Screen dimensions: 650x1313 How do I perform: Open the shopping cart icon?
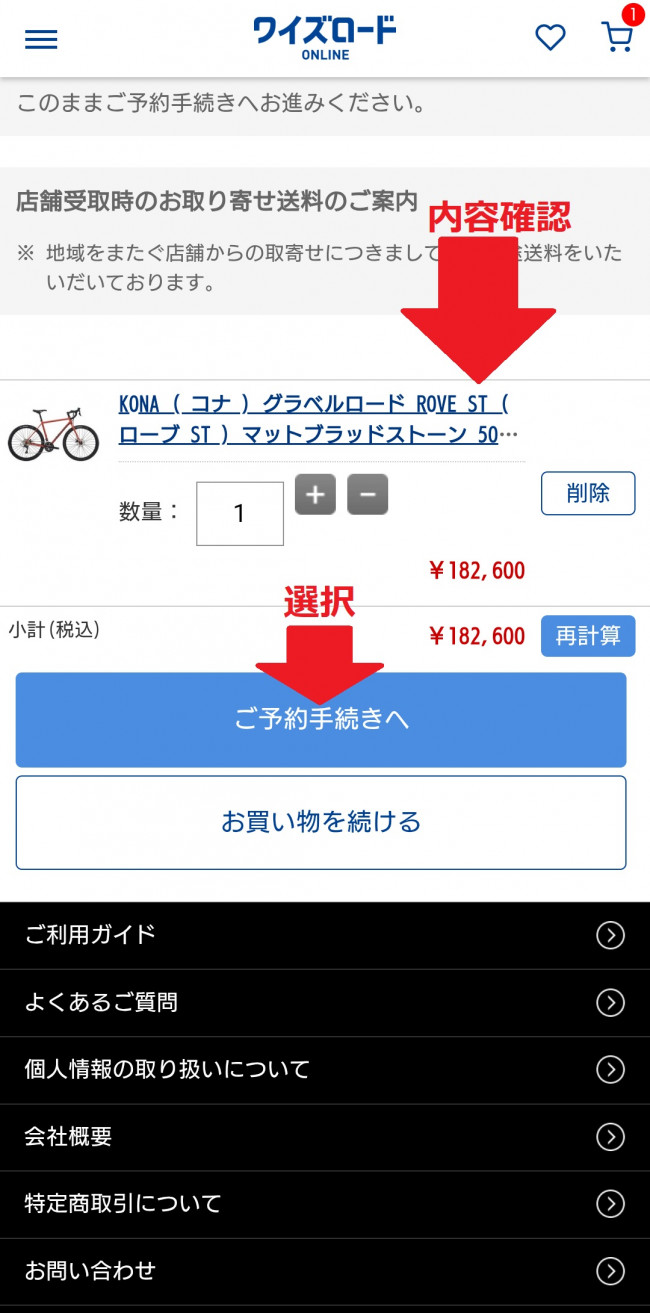617,38
